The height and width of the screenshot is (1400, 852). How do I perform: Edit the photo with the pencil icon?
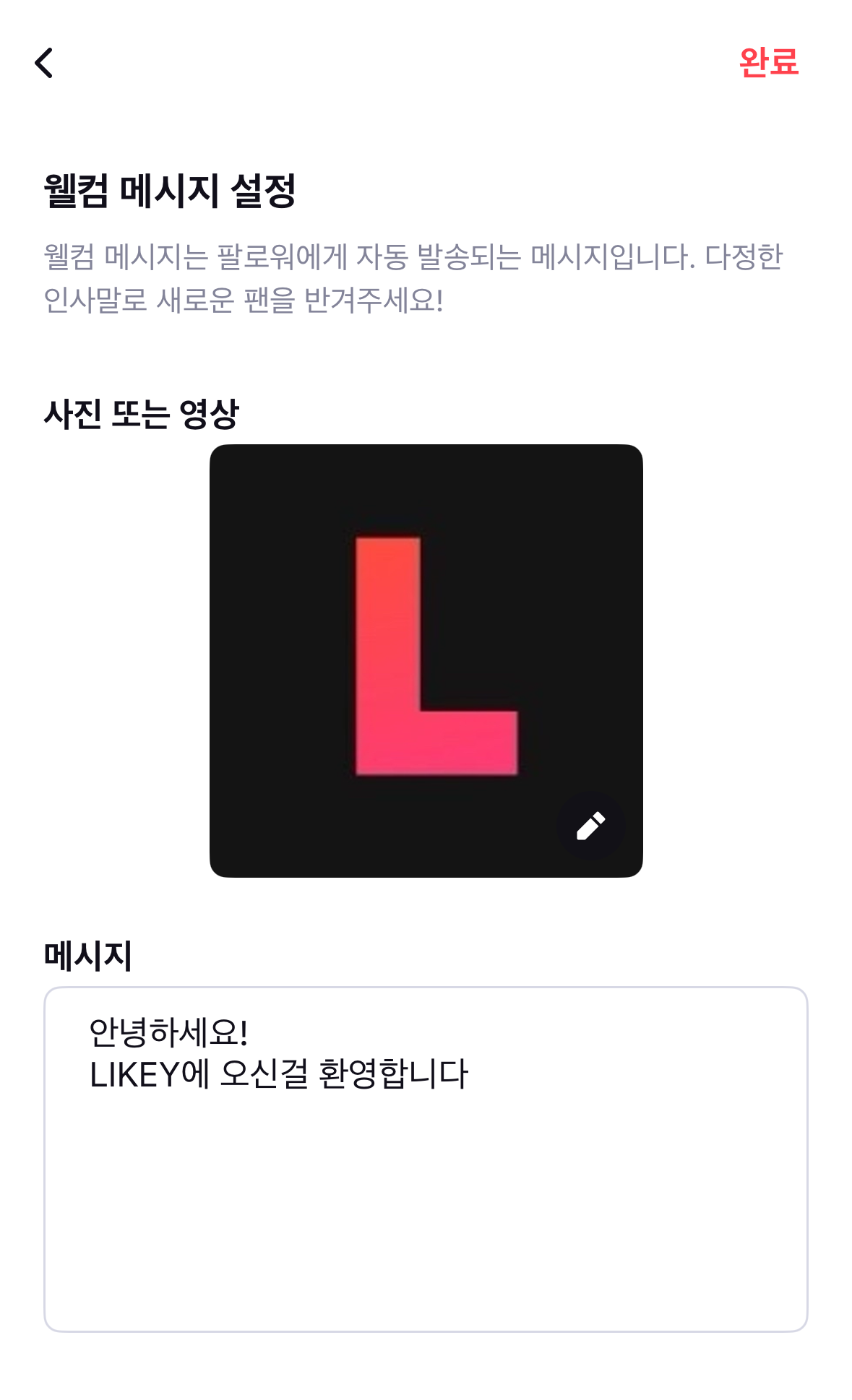coord(590,826)
